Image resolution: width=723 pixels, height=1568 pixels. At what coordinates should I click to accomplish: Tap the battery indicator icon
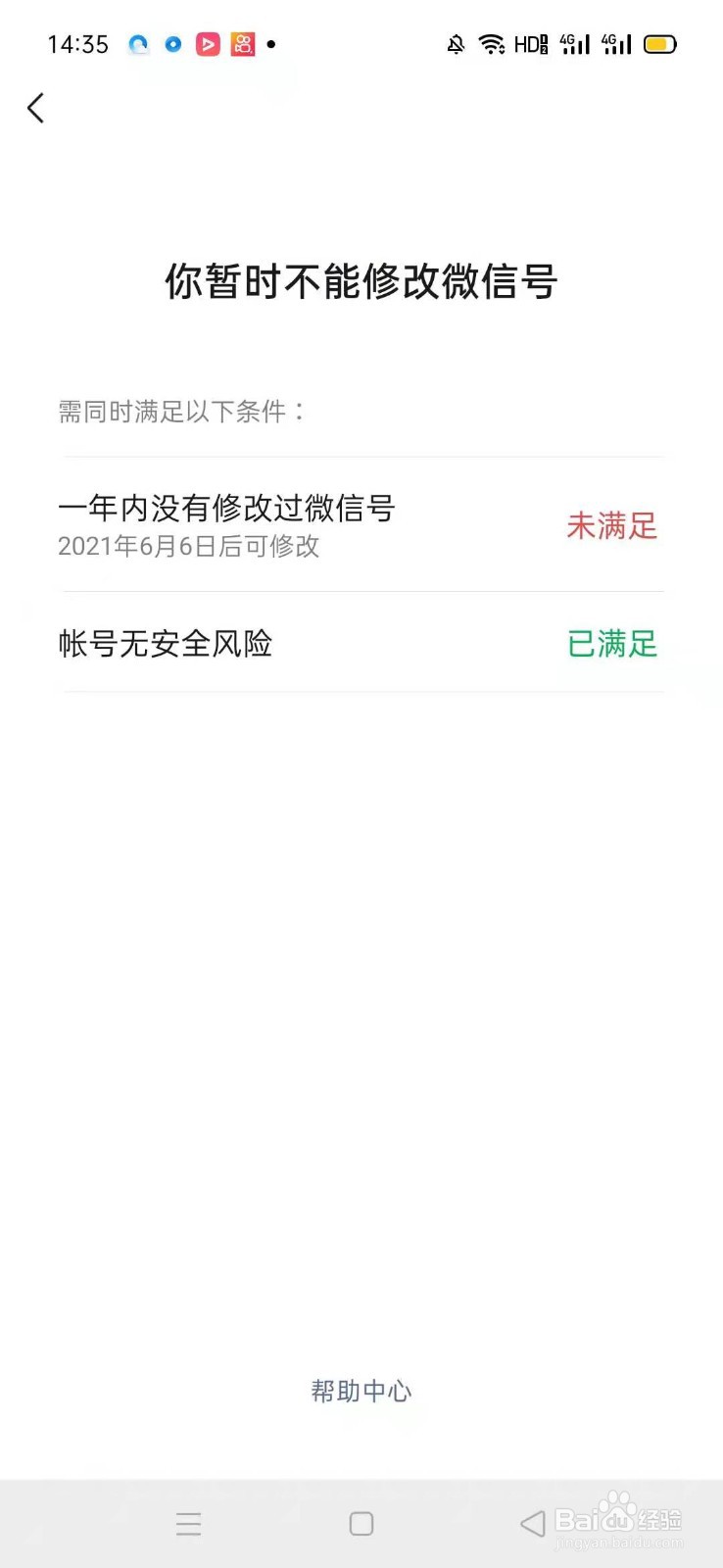coord(660,44)
